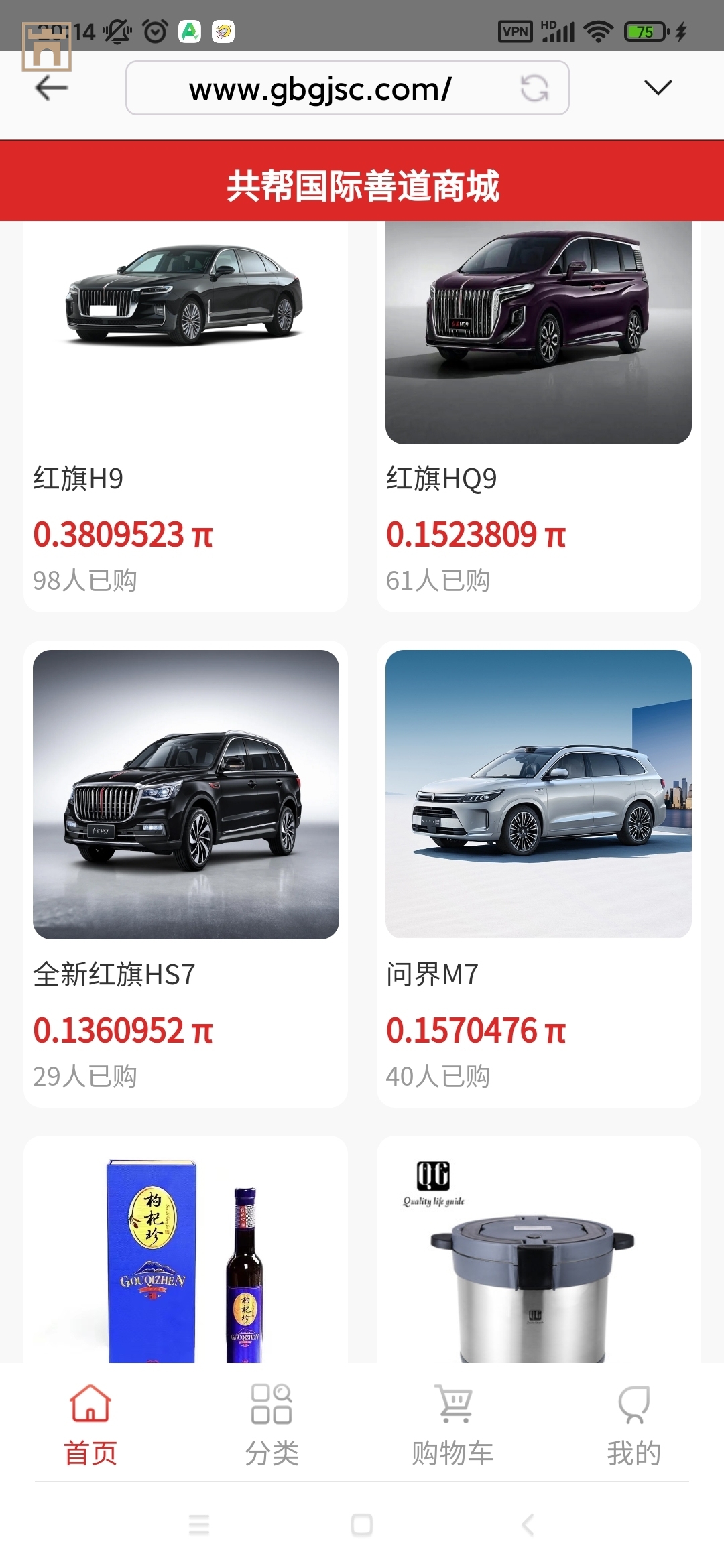Switch to the 首页 tab
724x1568 pixels.
pyautogui.click(x=90, y=1425)
